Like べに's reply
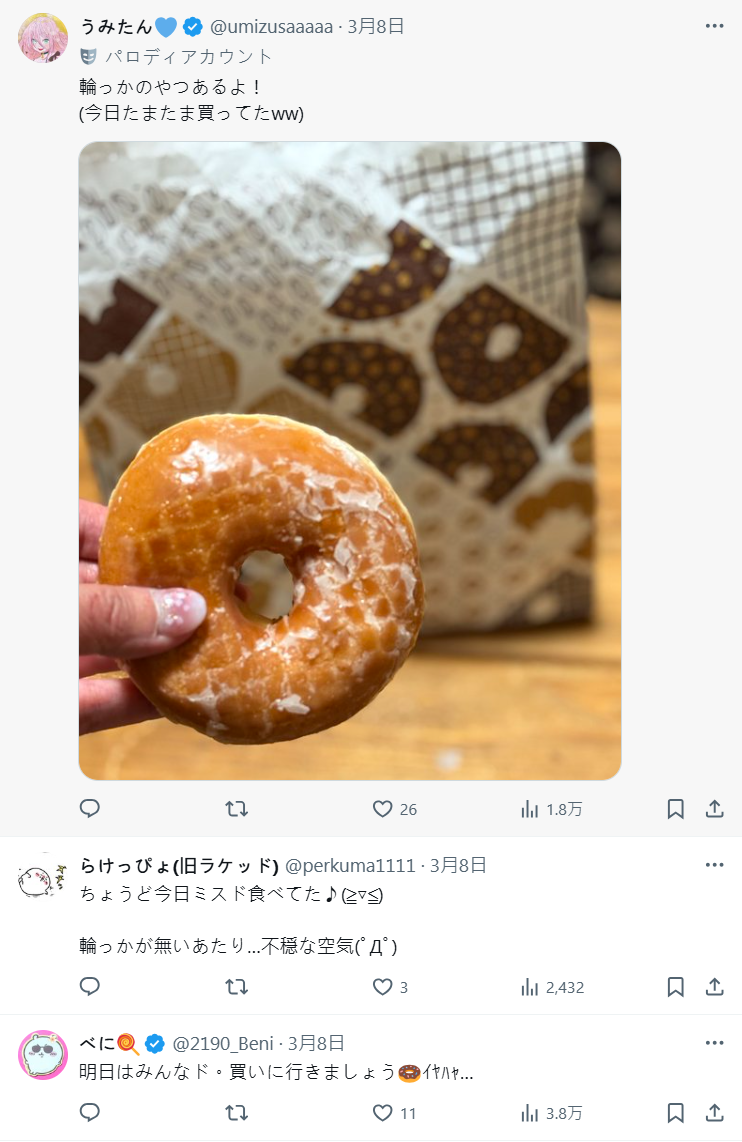This screenshot has width=742, height=1142. point(383,1112)
